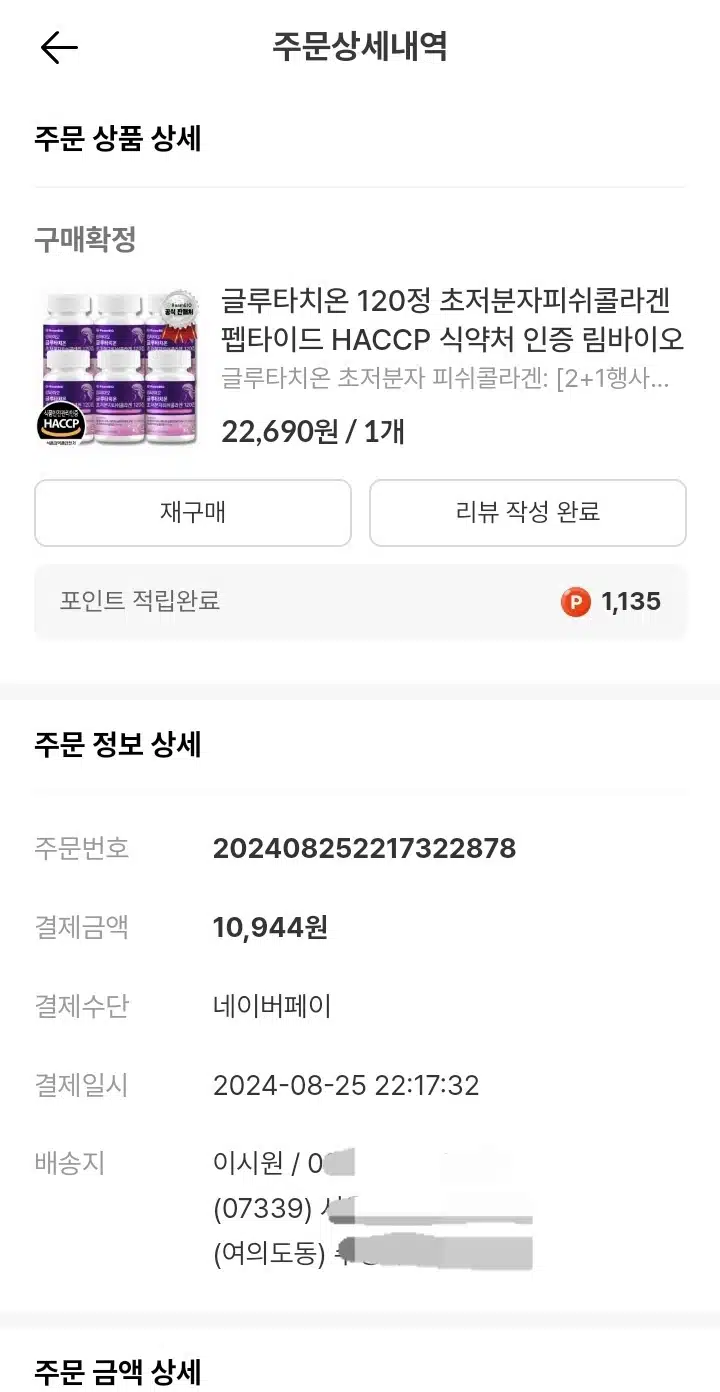Open the 글루타치온 product thumbnail

pos(117,367)
